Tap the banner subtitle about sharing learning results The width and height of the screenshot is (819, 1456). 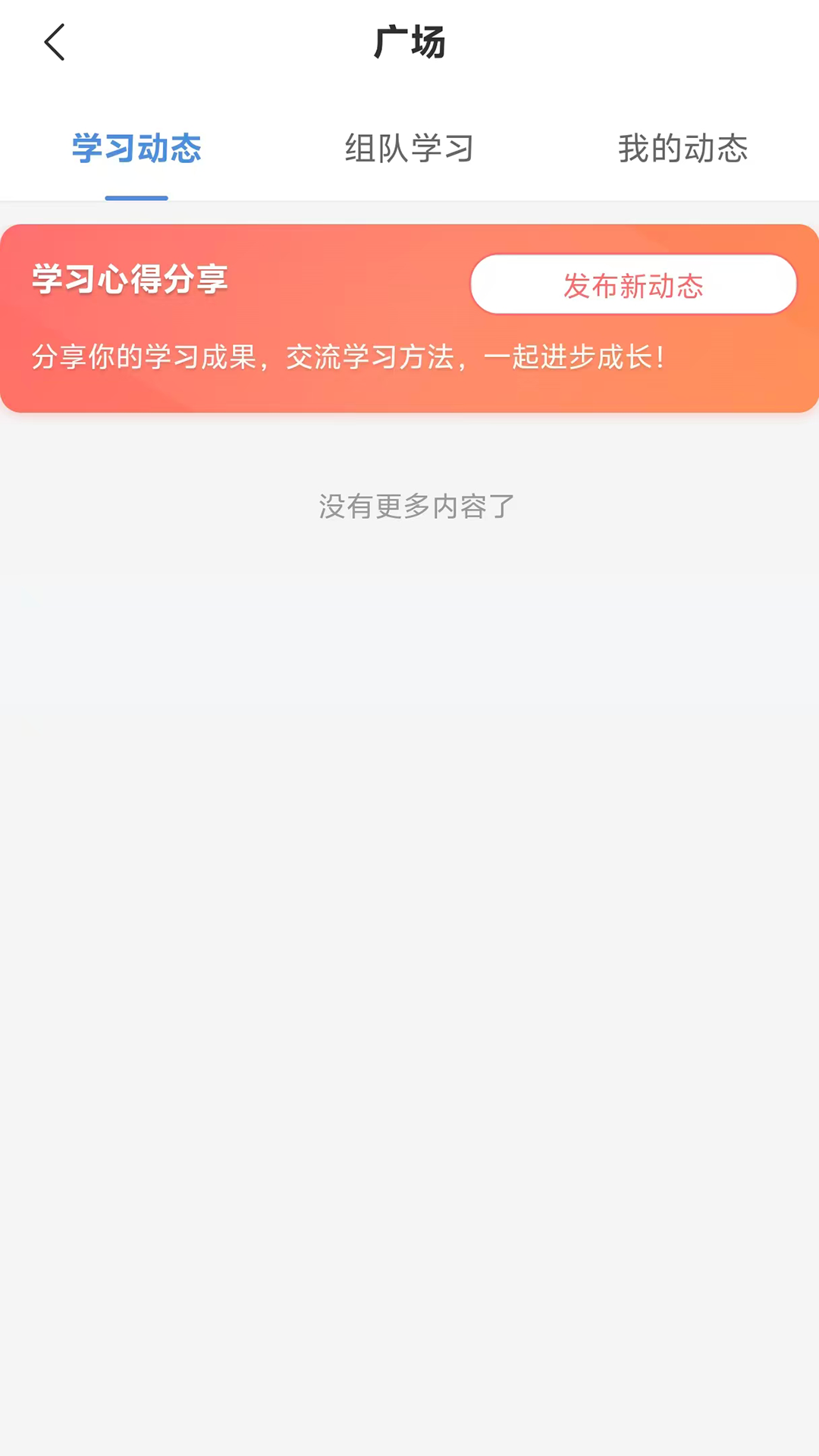click(348, 358)
